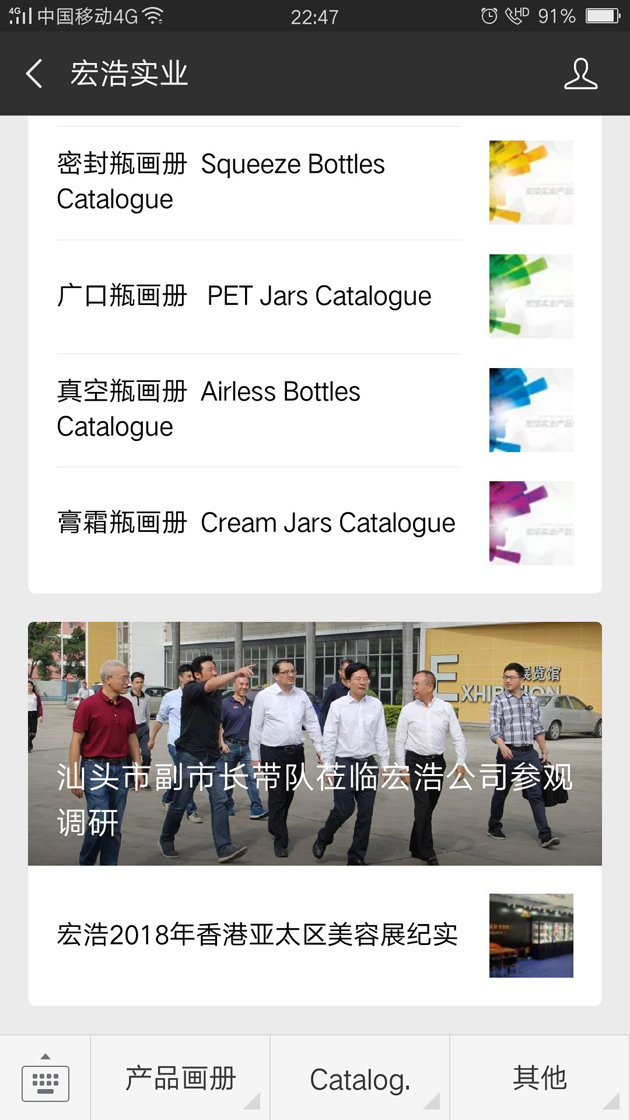Expand the 产品画册 menu
The image size is (630, 1120).
tap(180, 1078)
